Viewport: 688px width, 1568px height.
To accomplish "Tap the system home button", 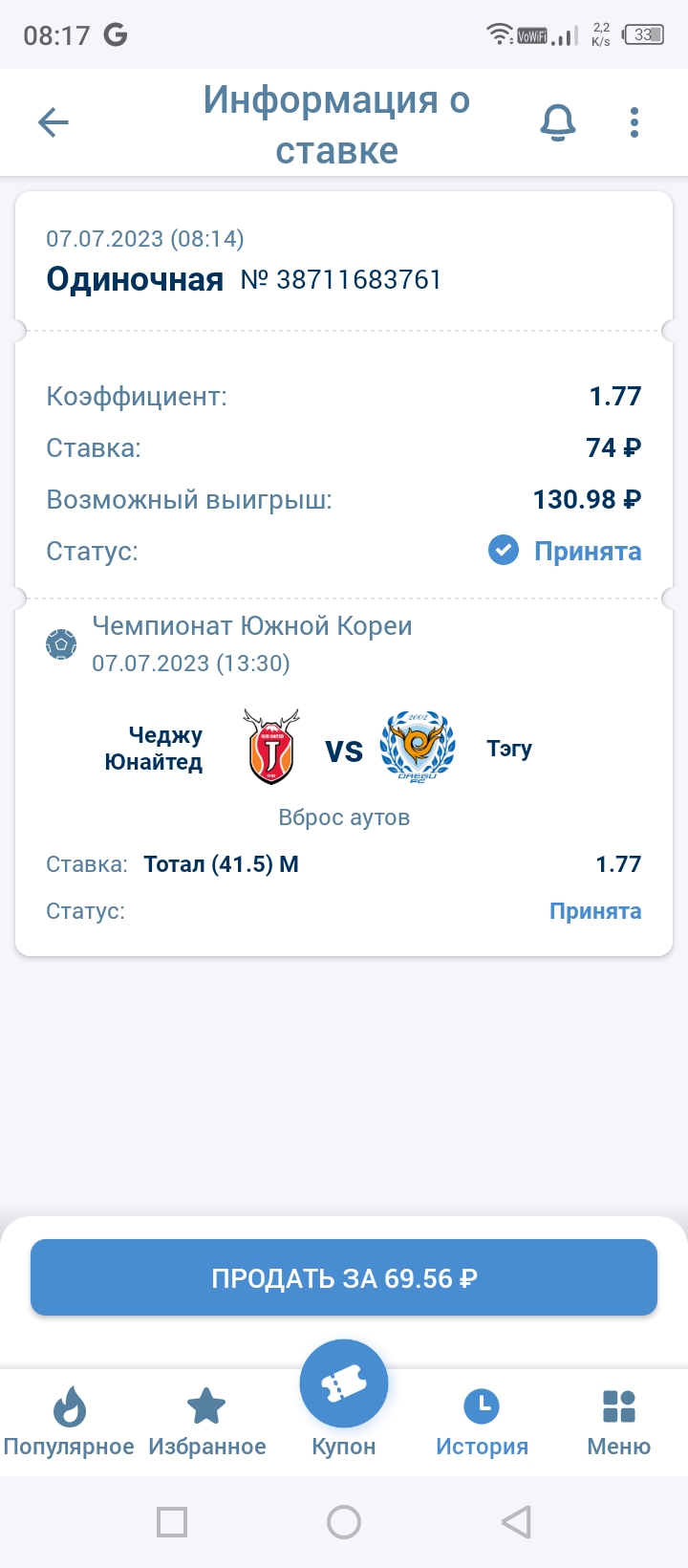I will point(344,1521).
